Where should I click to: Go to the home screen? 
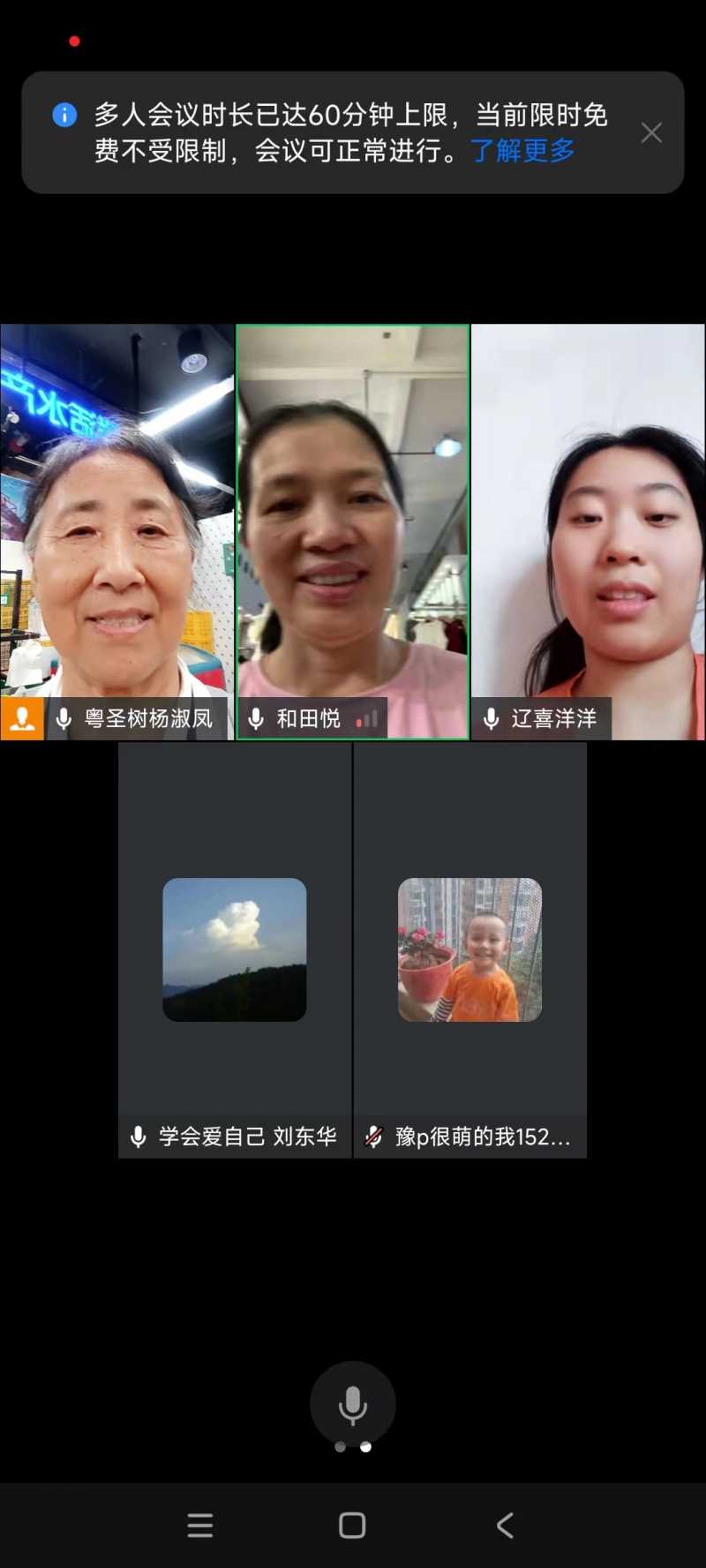click(x=352, y=1526)
